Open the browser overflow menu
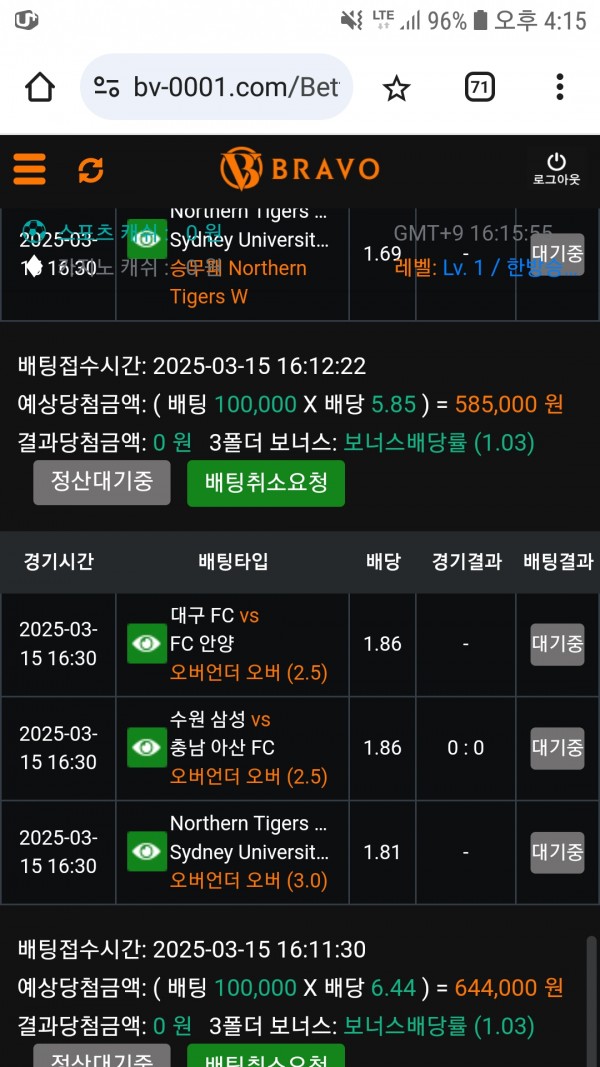Screen dimensions: 600x1067 560,87
